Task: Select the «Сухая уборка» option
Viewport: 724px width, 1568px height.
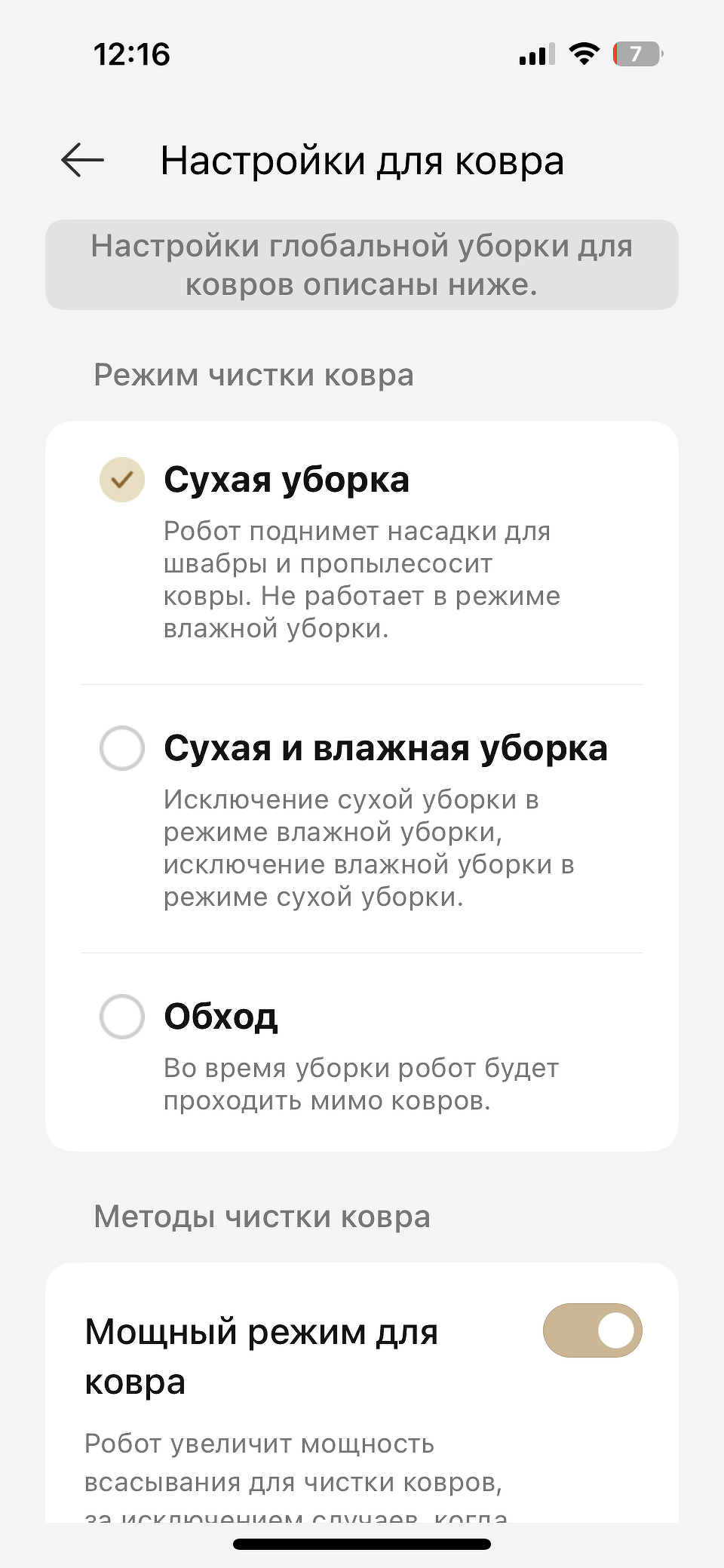Action: tap(122, 480)
